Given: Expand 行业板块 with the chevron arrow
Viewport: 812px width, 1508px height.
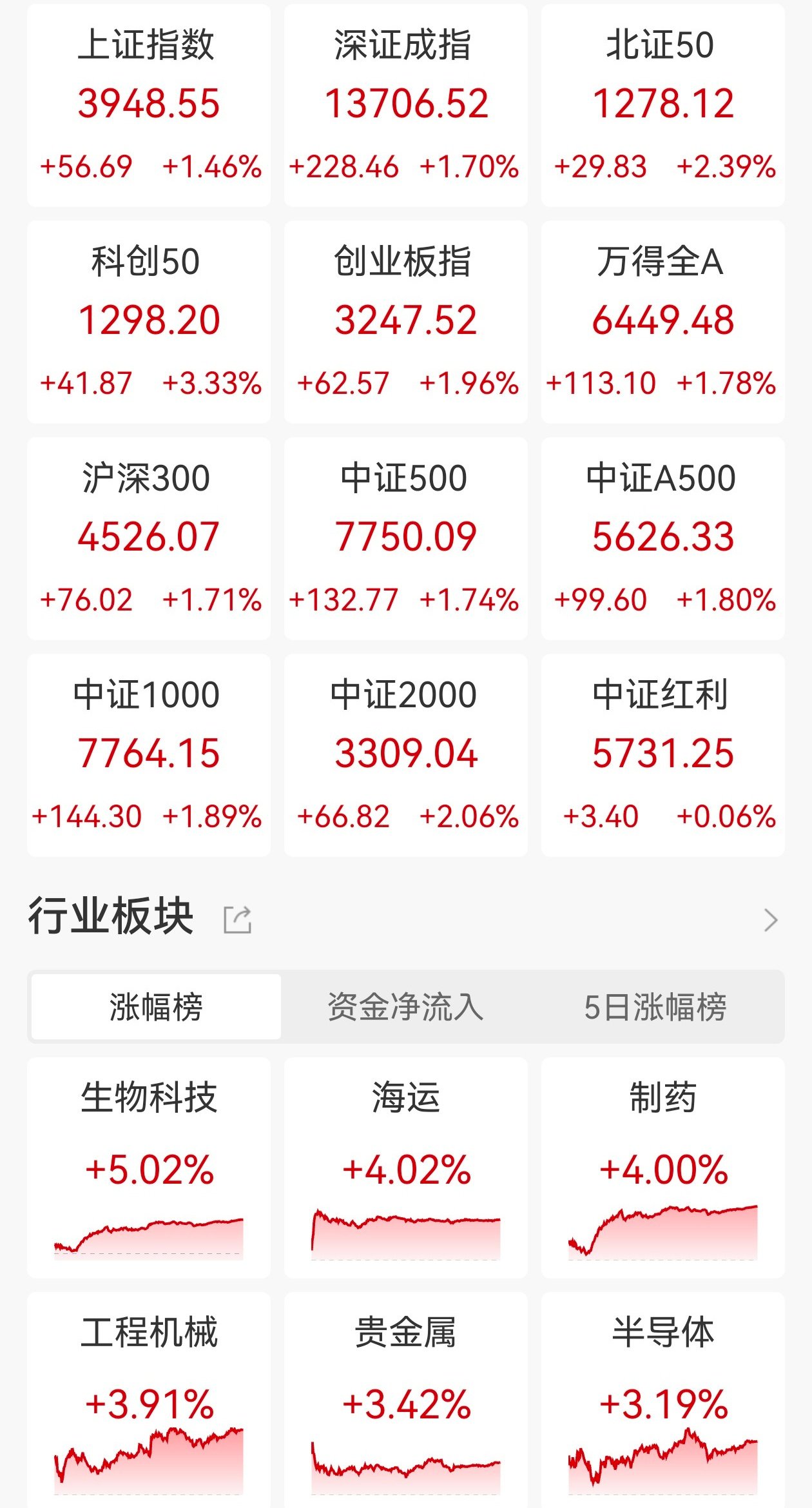Looking at the screenshot, I should tap(771, 919).
